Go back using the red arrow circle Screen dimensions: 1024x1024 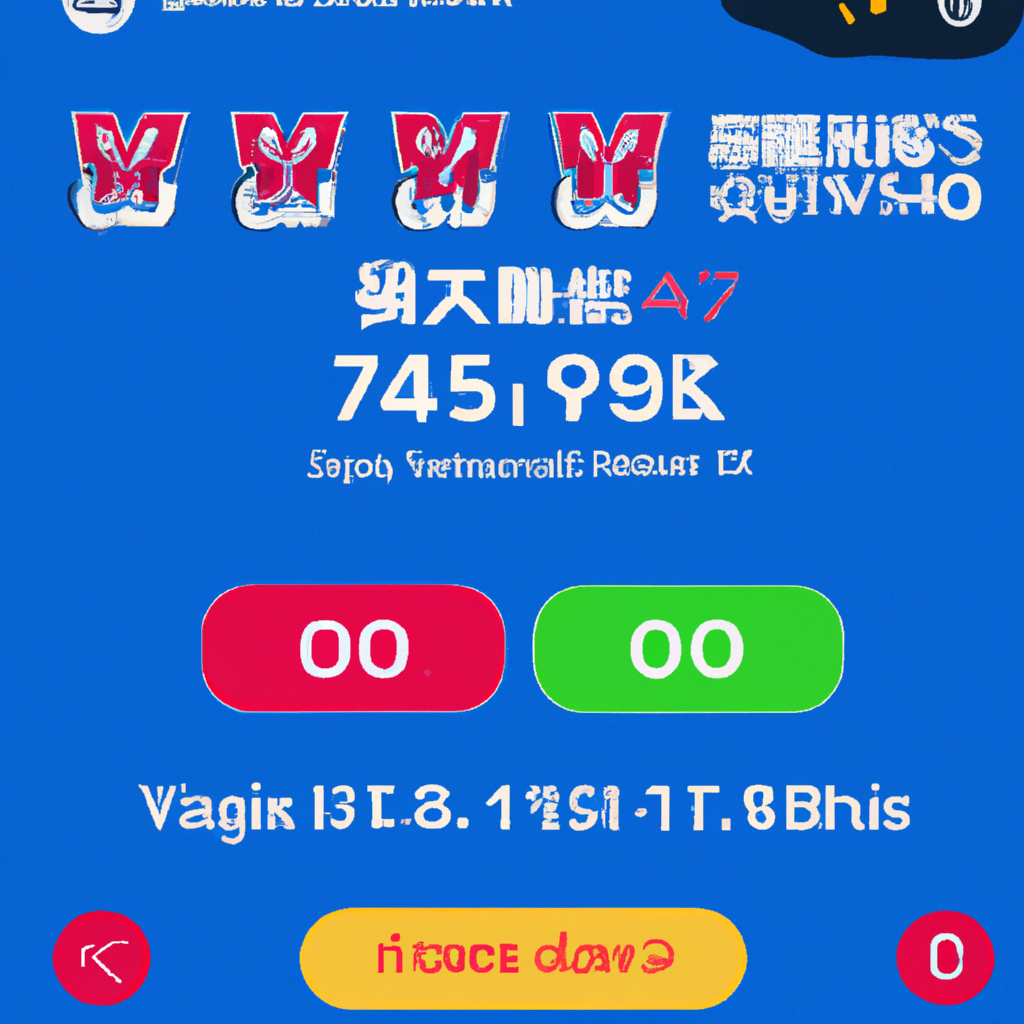click(x=102, y=958)
